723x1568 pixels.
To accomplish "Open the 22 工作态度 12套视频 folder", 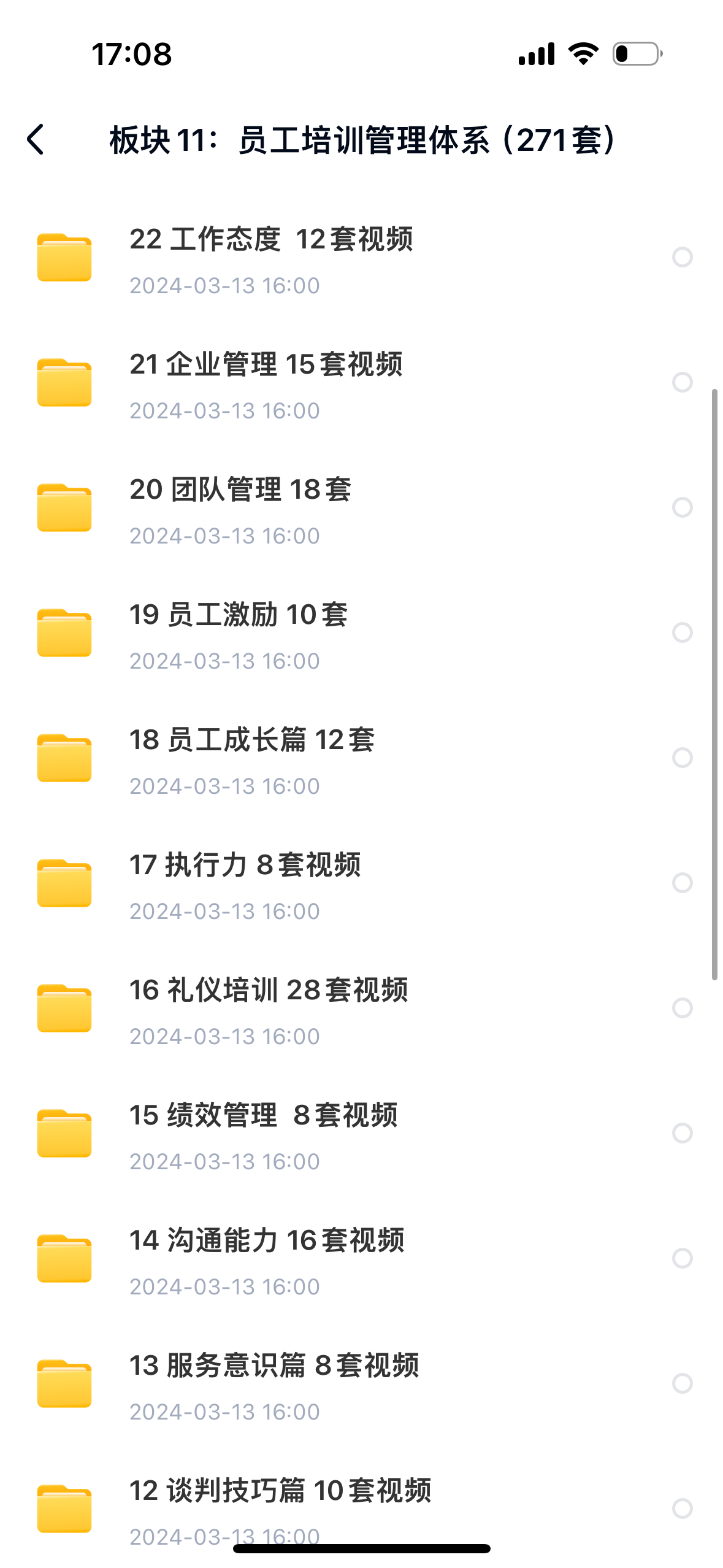I will [x=271, y=239].
